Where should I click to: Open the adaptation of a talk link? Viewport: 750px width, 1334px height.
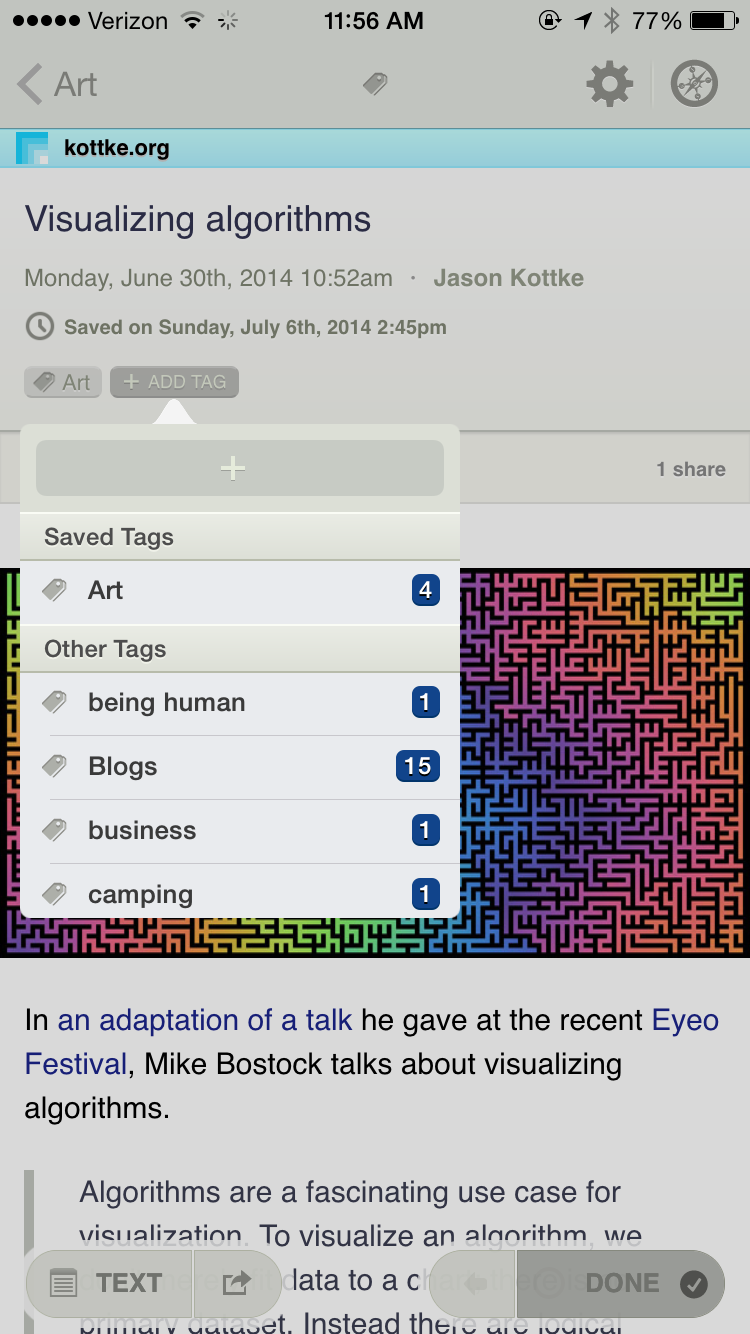point(205,1020)
